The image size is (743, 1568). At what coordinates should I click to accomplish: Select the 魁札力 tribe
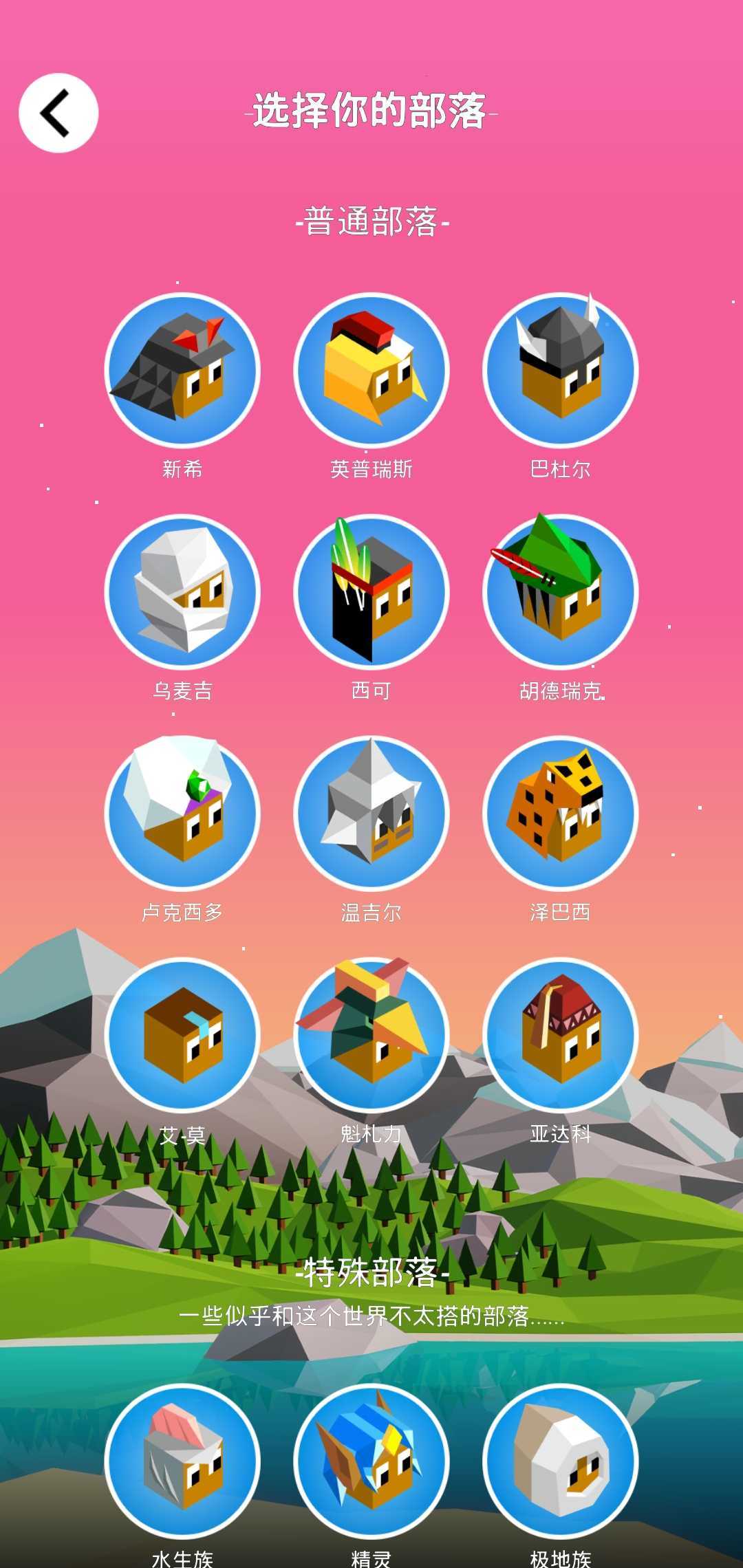tap(371, 1034)
